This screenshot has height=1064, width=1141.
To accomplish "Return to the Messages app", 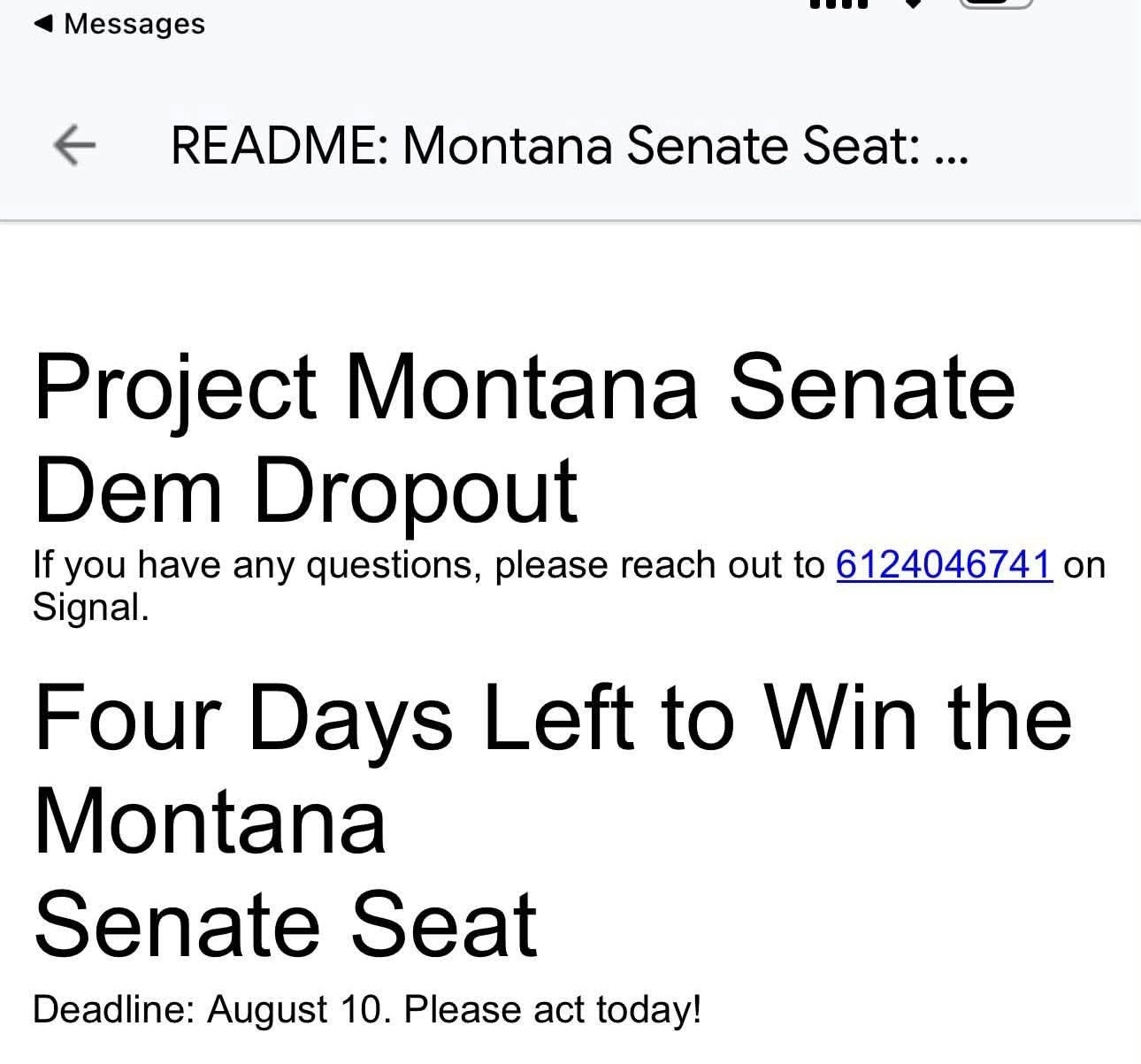I will pyautogui.click(x=119, y=24).
